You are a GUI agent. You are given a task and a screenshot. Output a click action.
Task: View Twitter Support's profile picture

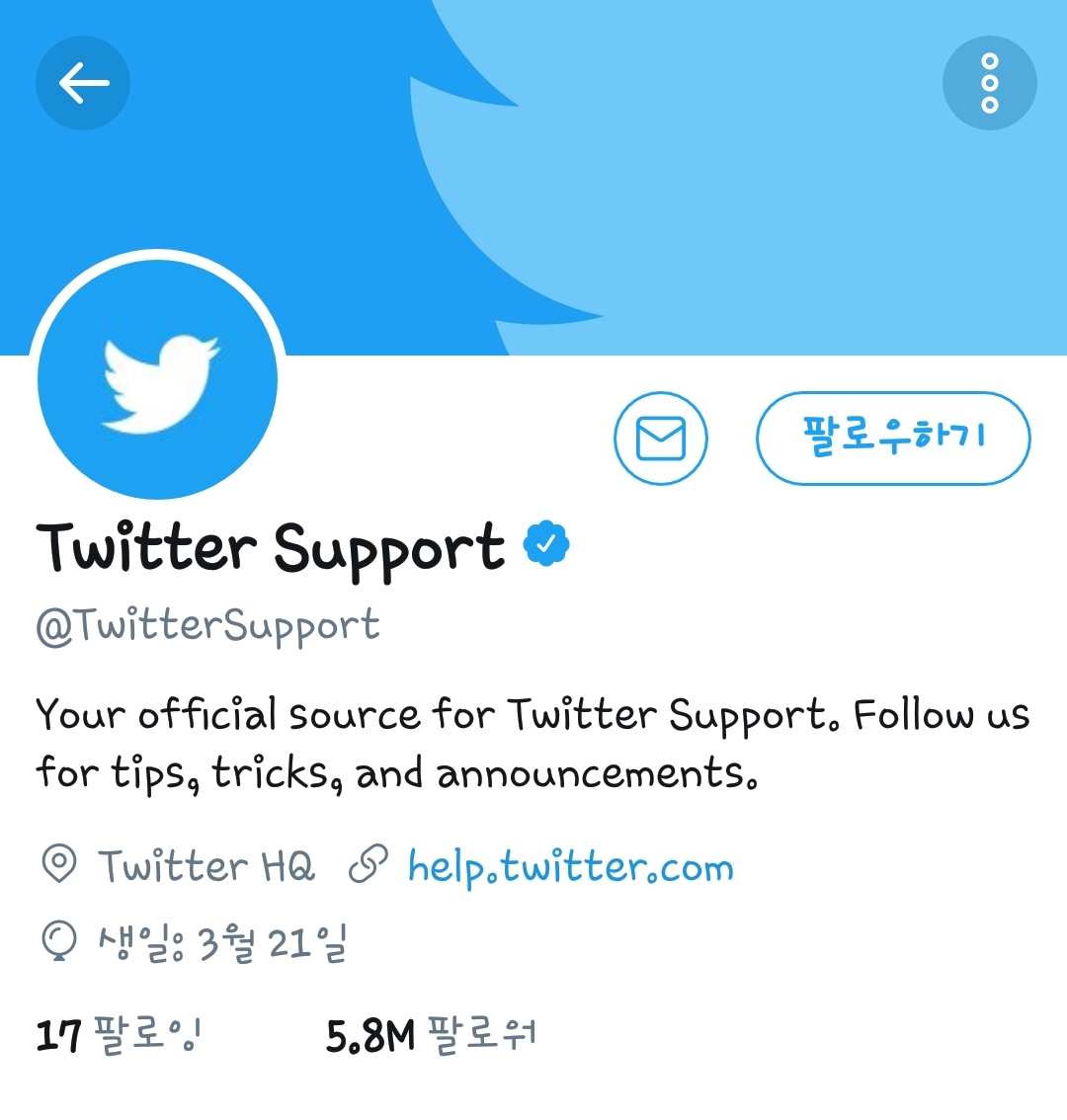pyautogui.click(x=157, y=378)
